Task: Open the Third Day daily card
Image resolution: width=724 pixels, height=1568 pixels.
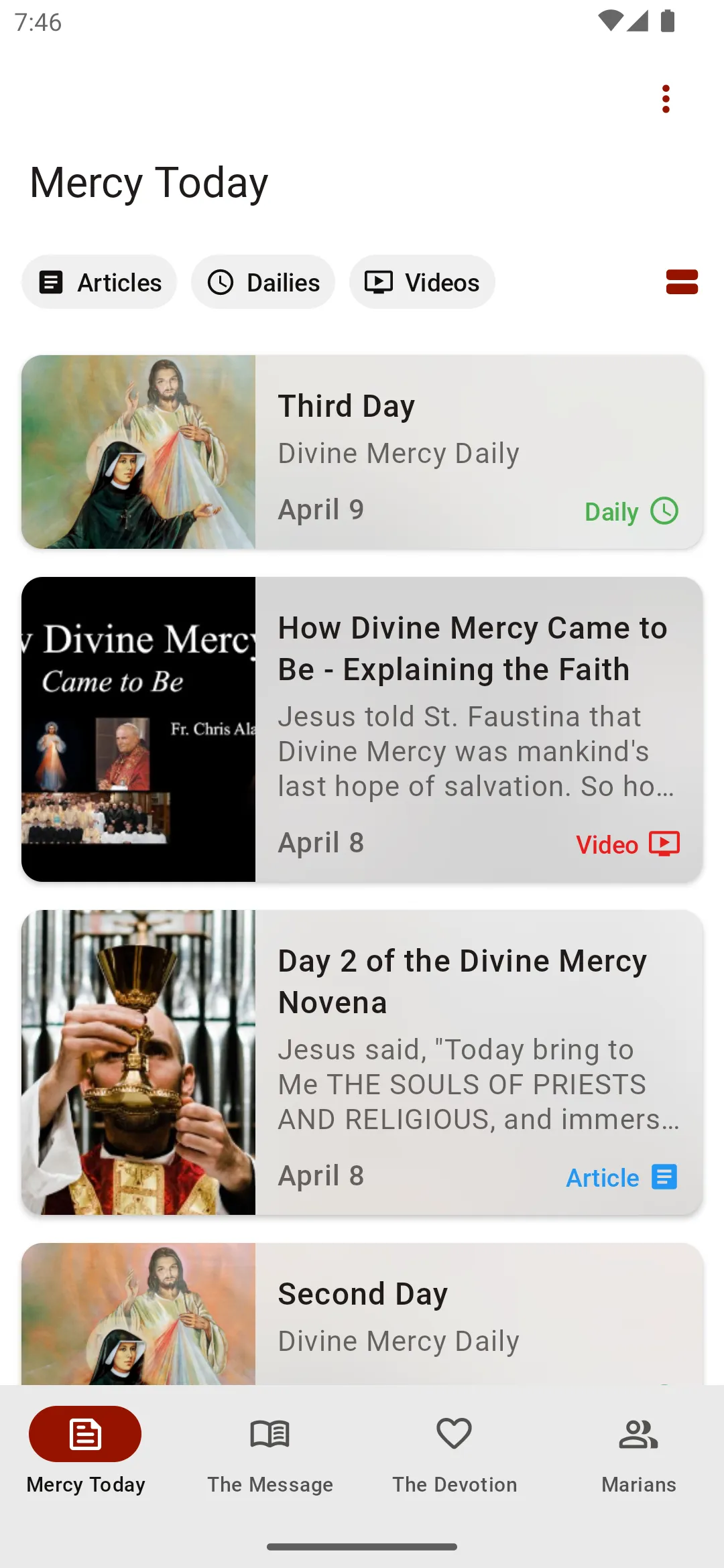Action: pos(362,452)
